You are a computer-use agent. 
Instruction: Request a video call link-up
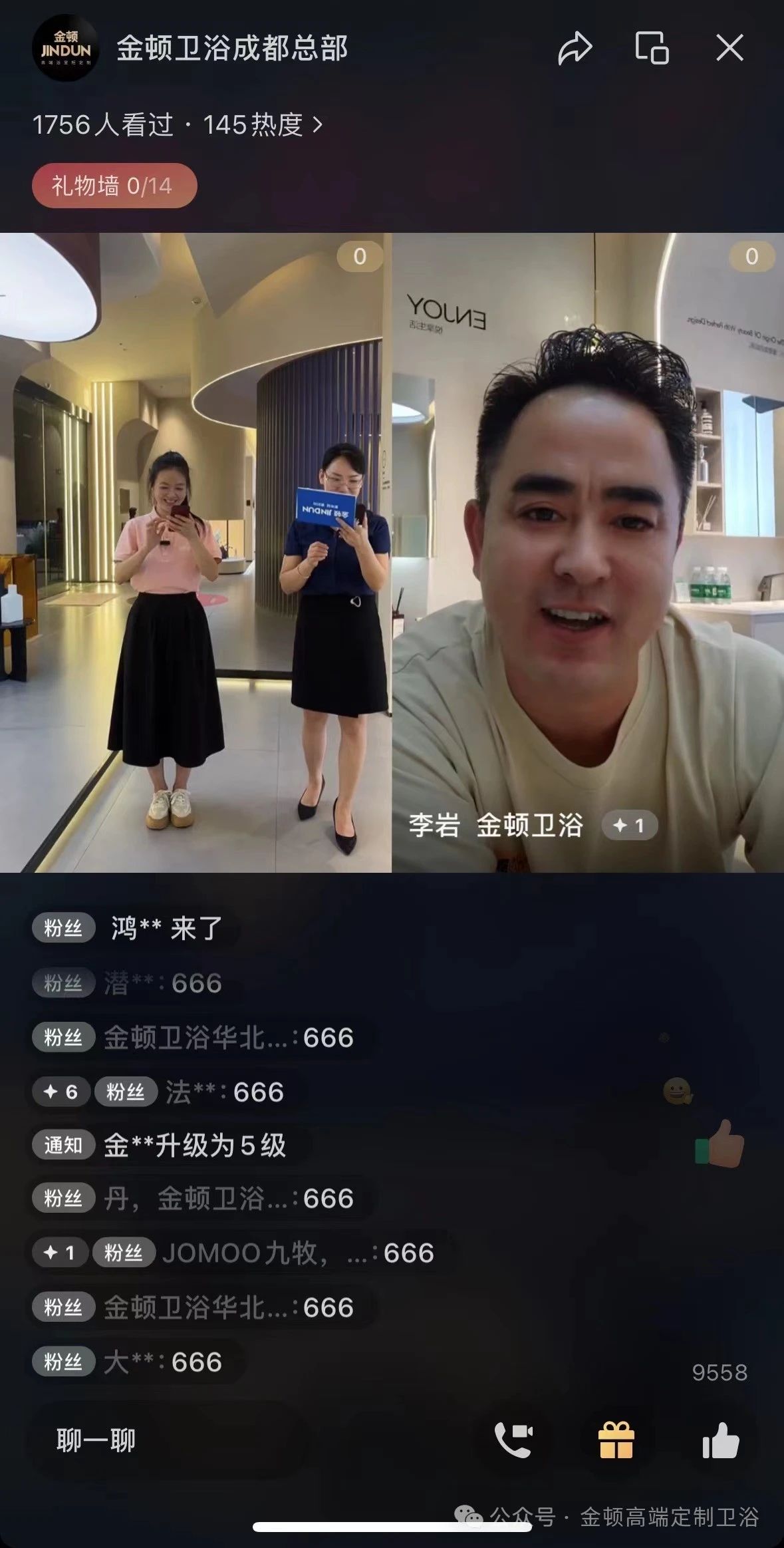pos(513,1441)
